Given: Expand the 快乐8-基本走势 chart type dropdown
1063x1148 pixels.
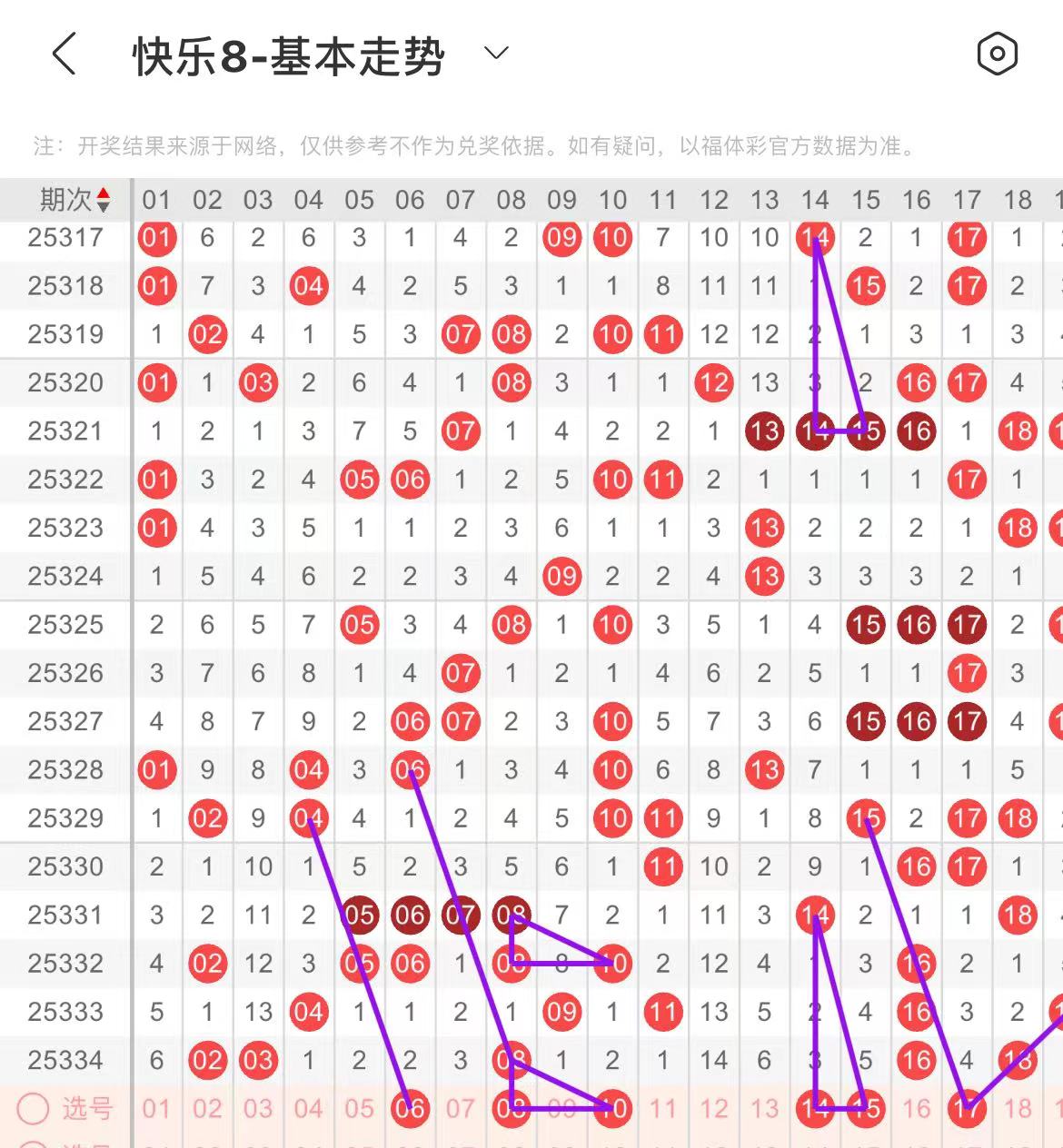Looking at the screenshot, I should coord(496,54).
